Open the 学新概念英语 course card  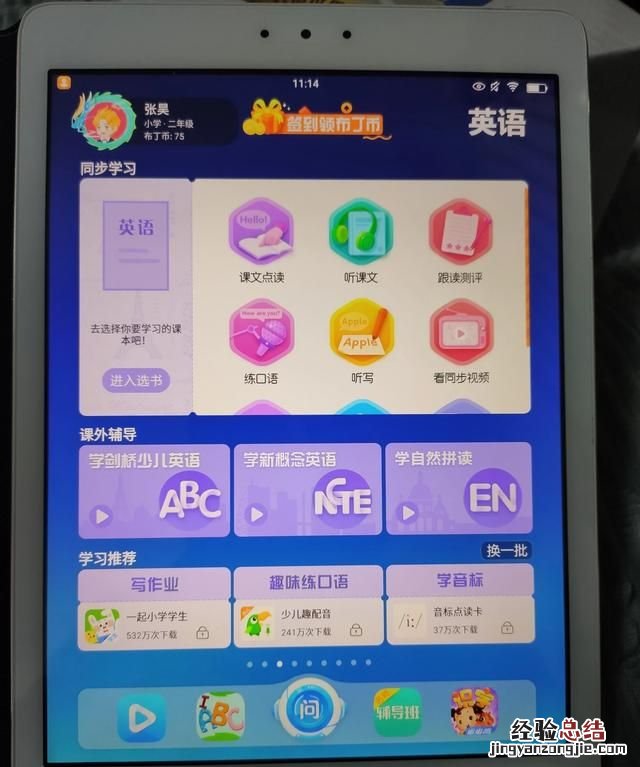[307, 490]
